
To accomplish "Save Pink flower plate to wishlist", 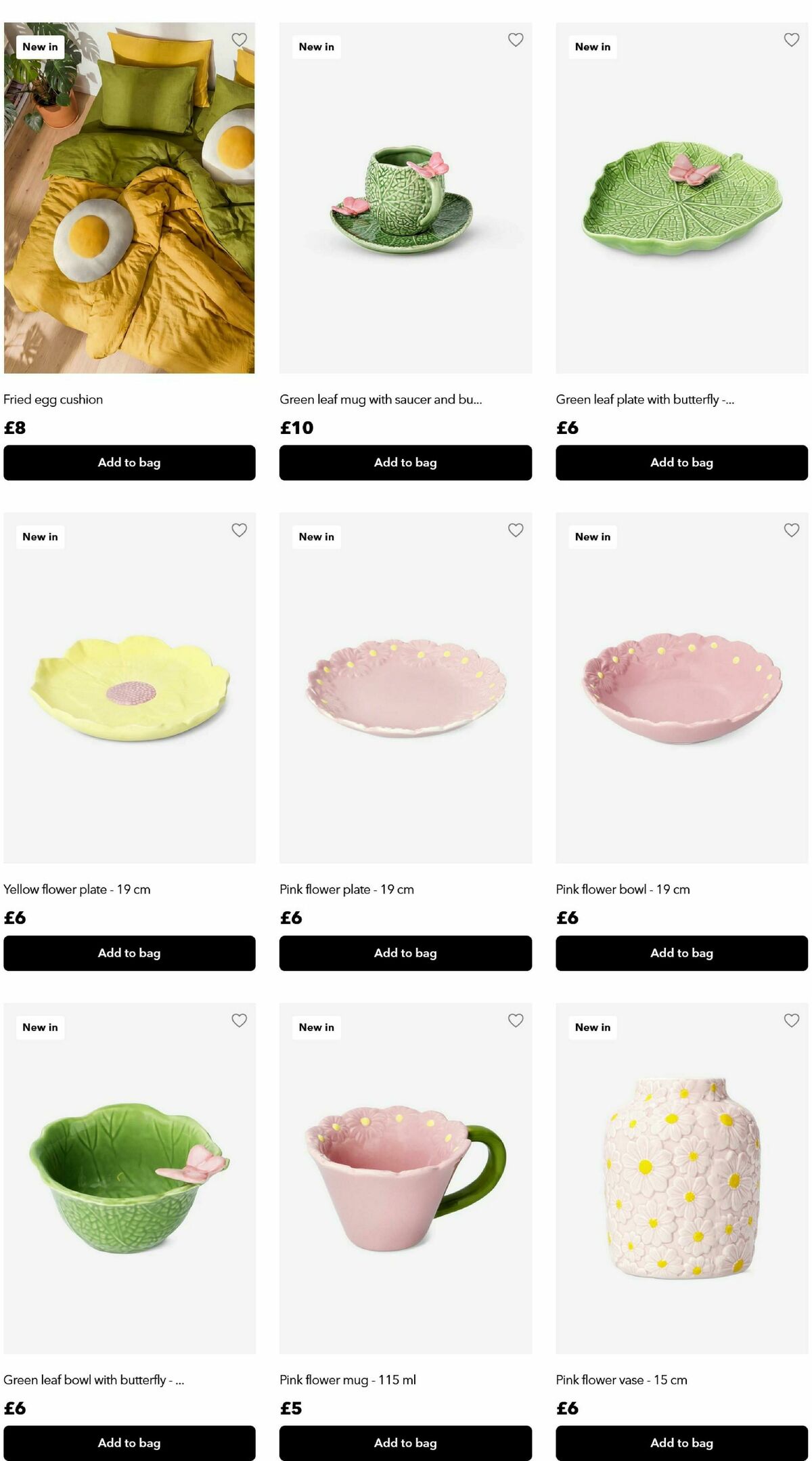I will [x=515, y=530].
